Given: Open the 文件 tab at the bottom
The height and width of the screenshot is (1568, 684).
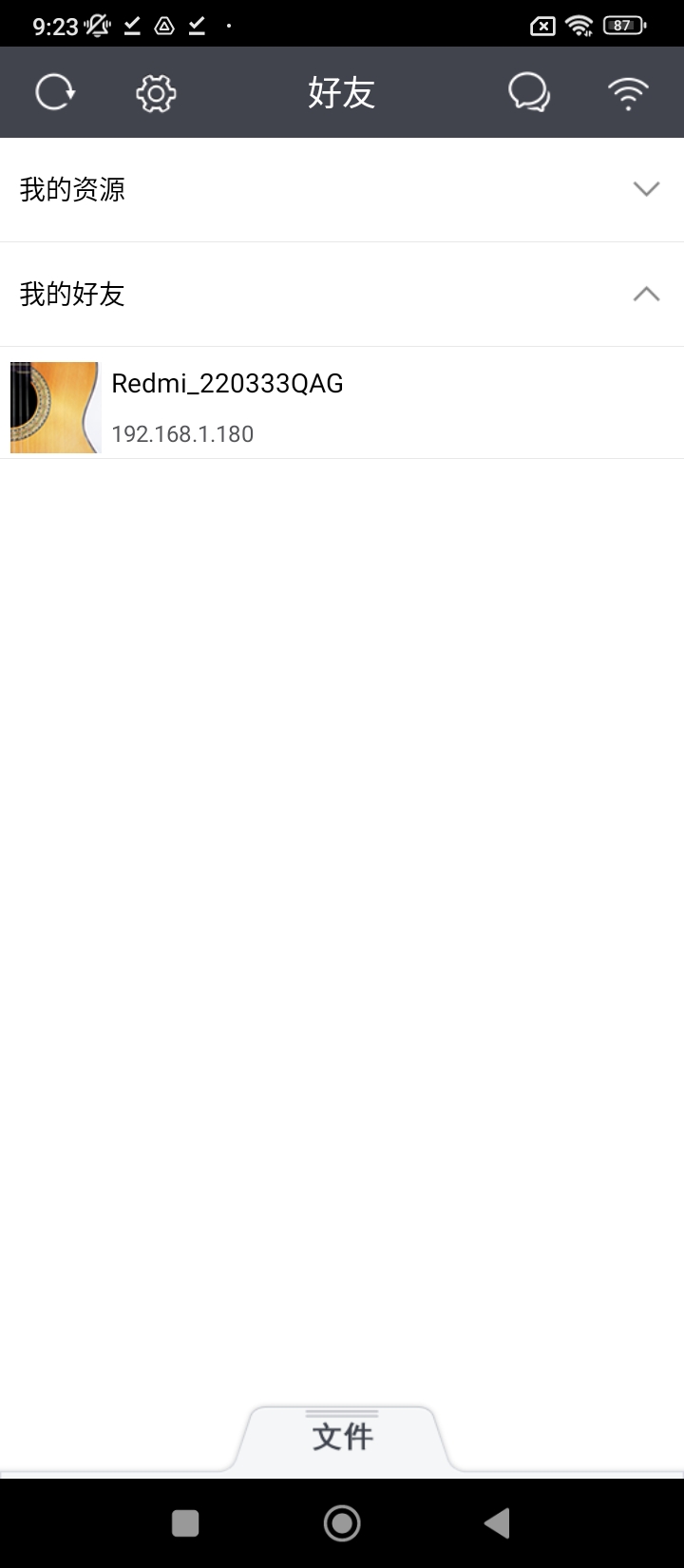Looking at the screenshot, I should pos(342,1437).
